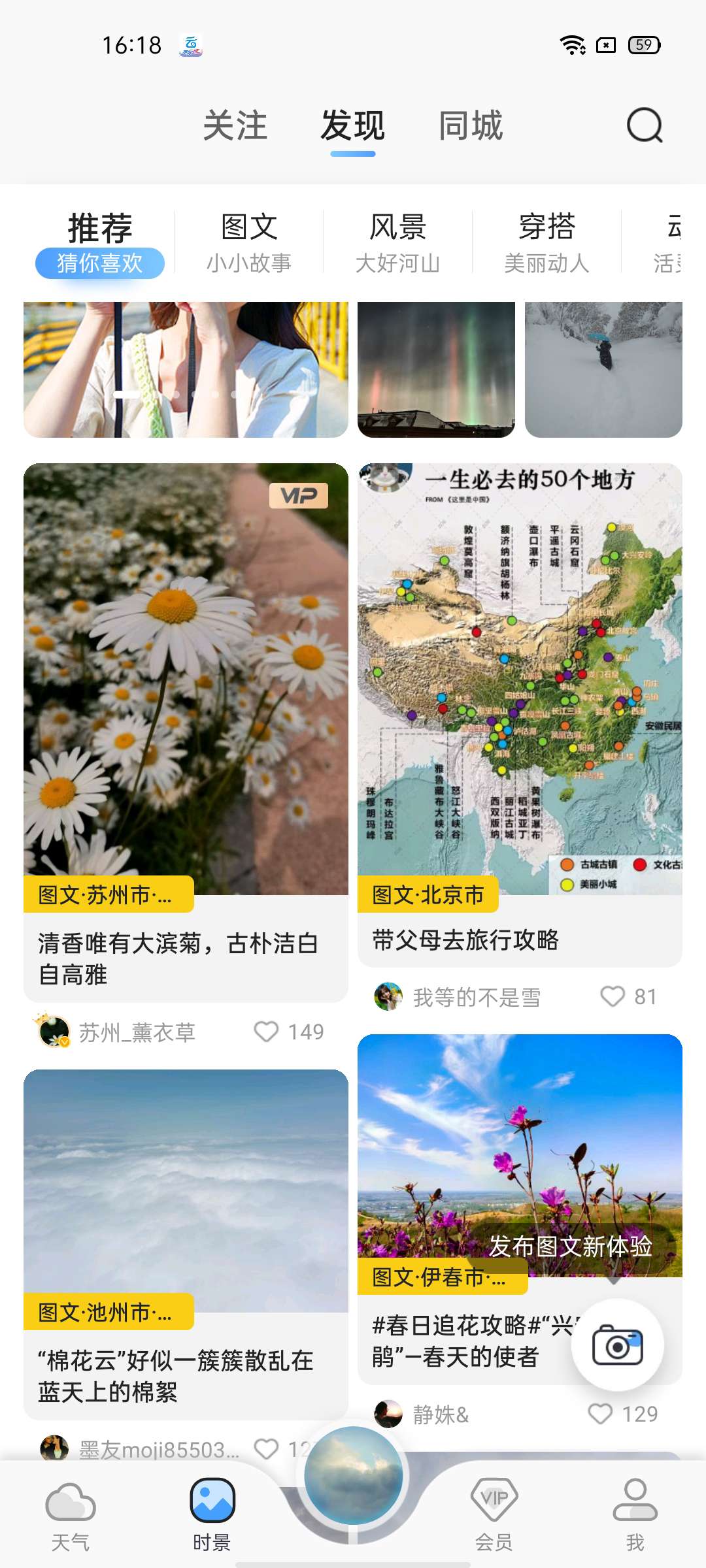Select the 穿搭 美丽动人 category
The image size is (706, 1568).
546,243
